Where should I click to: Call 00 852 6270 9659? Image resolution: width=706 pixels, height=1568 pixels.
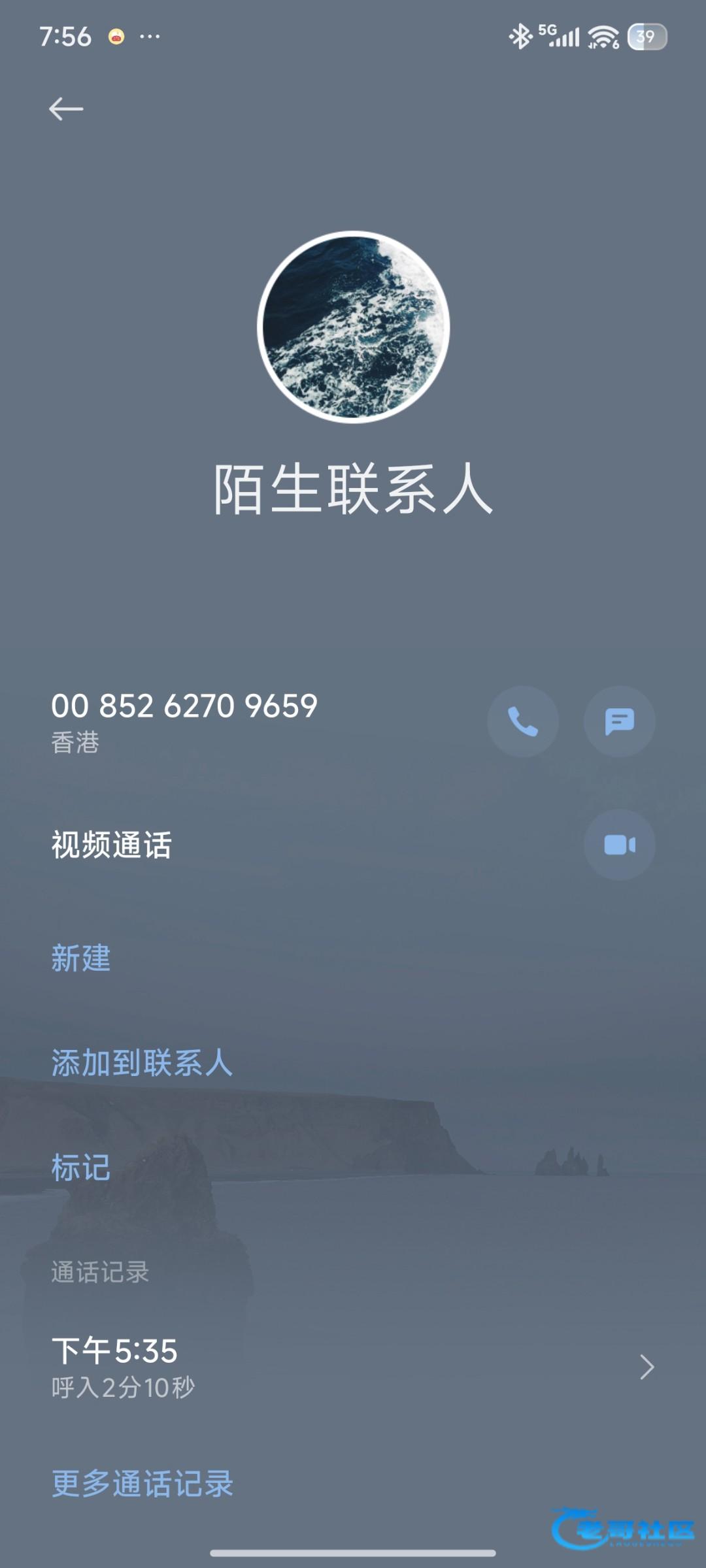pyautogui.click(x=522, y=721)
